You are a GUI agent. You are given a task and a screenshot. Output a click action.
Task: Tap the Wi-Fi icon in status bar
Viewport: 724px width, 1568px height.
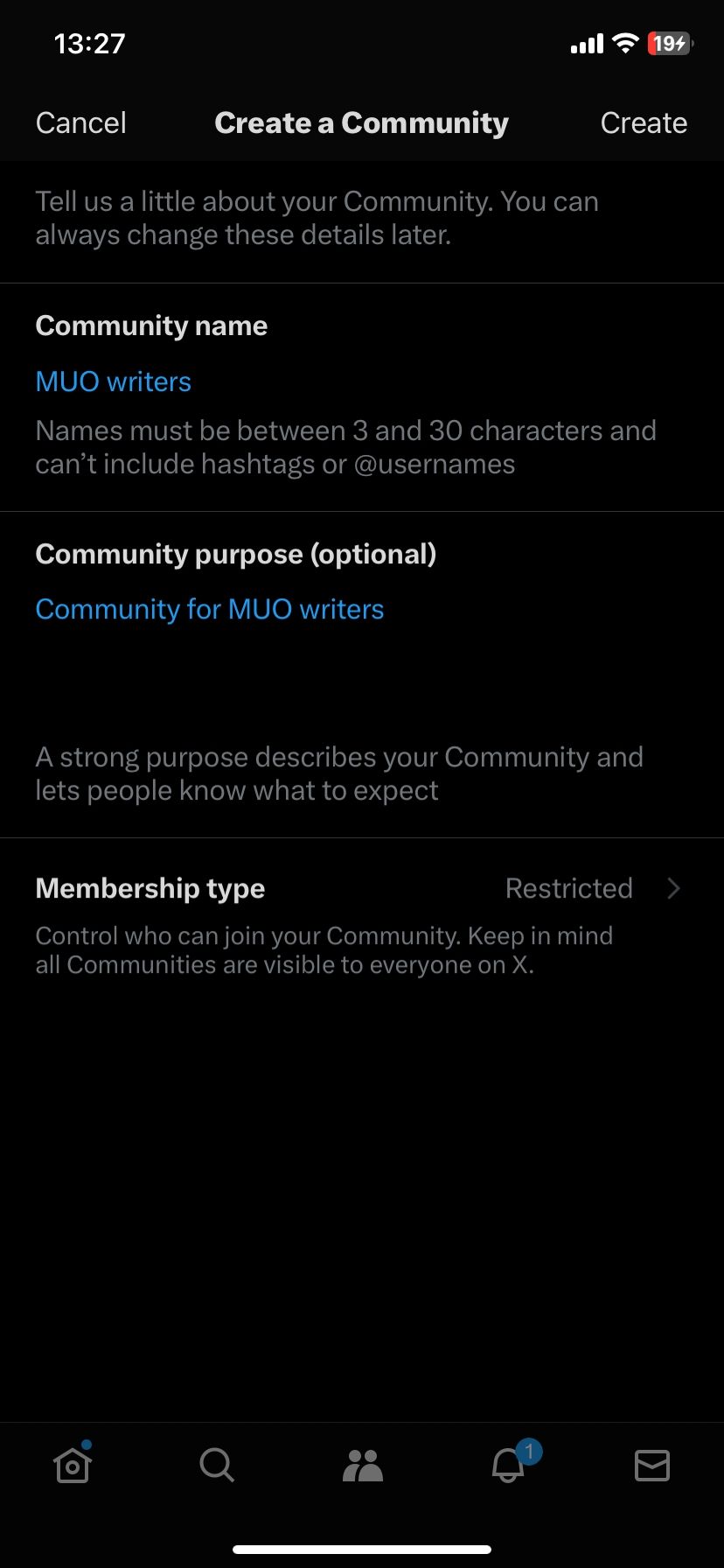coord(624,43)
